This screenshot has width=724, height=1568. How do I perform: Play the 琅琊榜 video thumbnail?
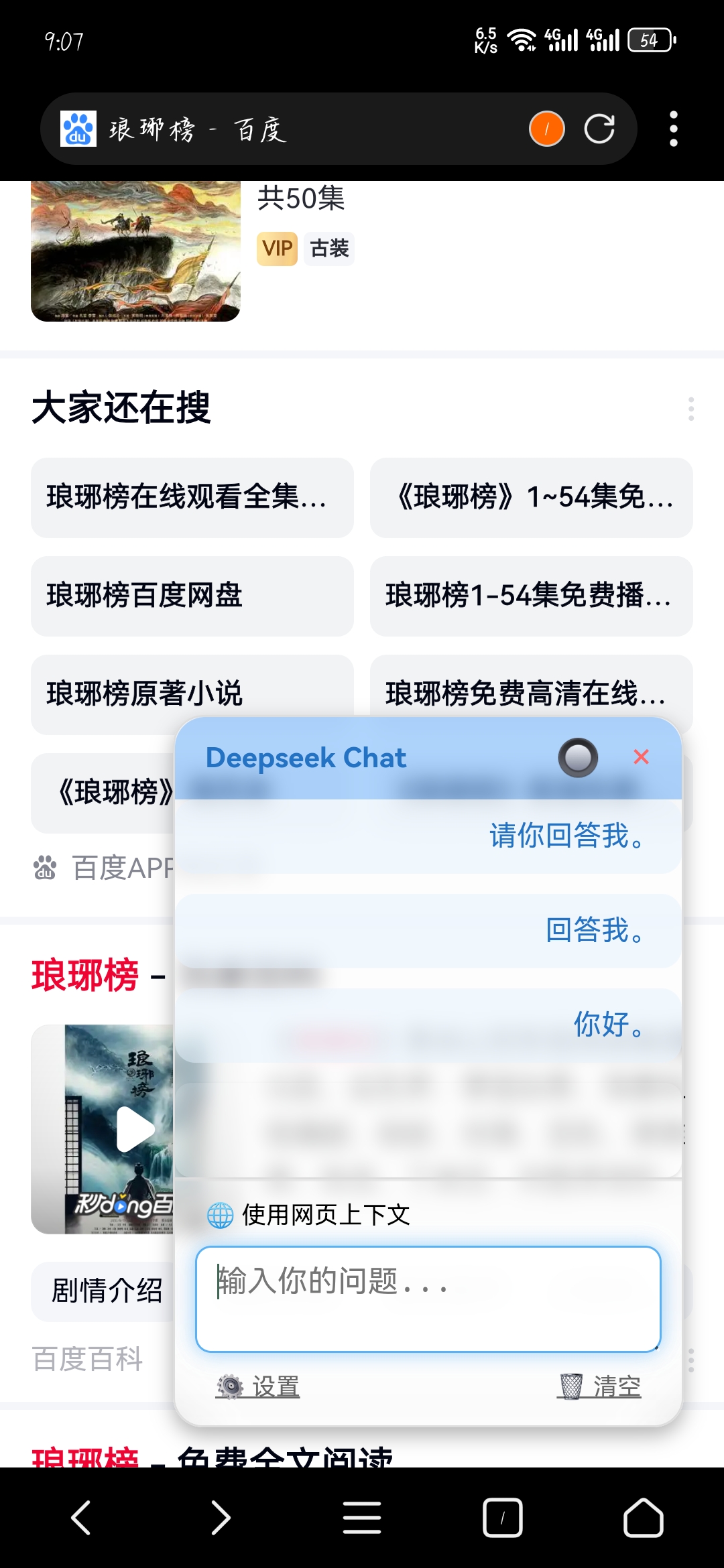pyautogui.click(x=134, y=1129)
